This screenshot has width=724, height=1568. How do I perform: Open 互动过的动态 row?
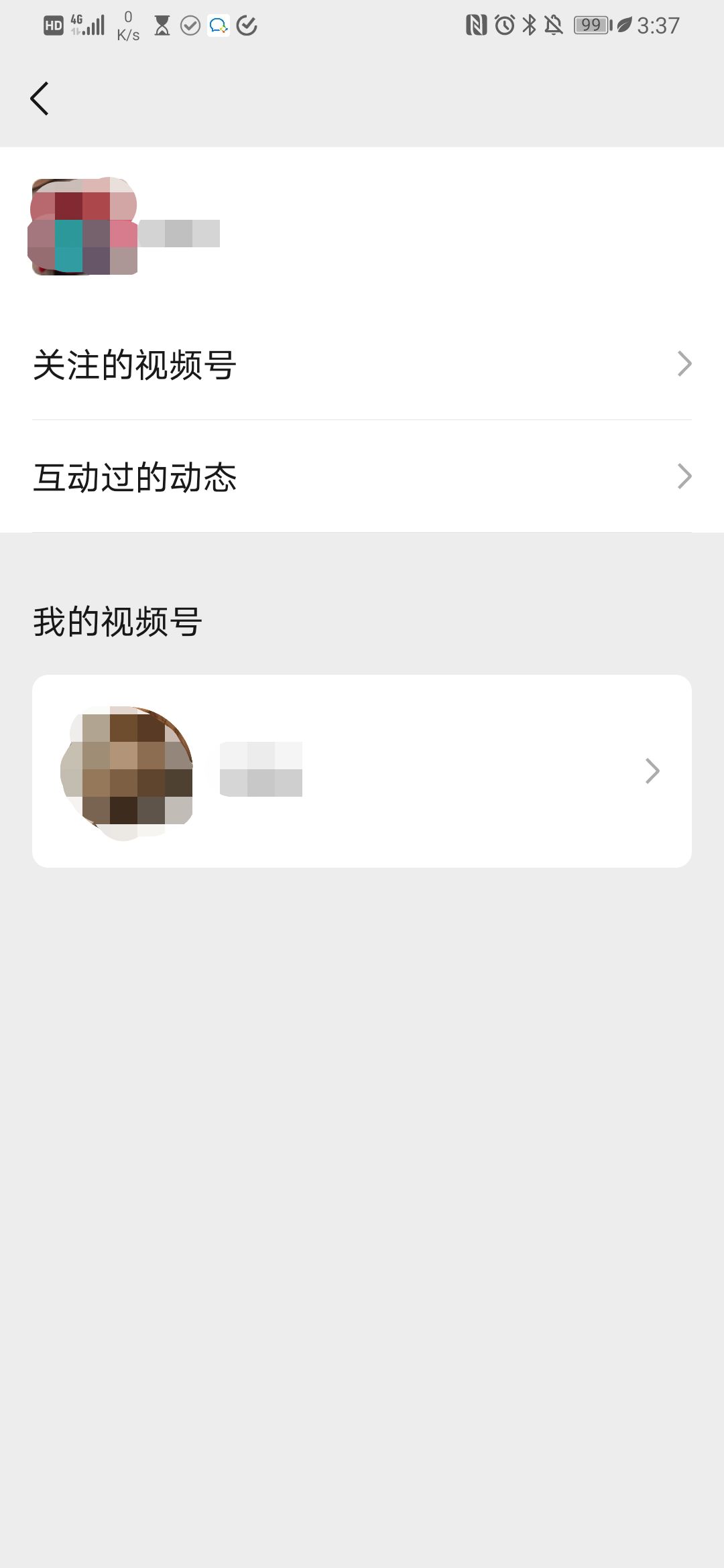[362, 477]
